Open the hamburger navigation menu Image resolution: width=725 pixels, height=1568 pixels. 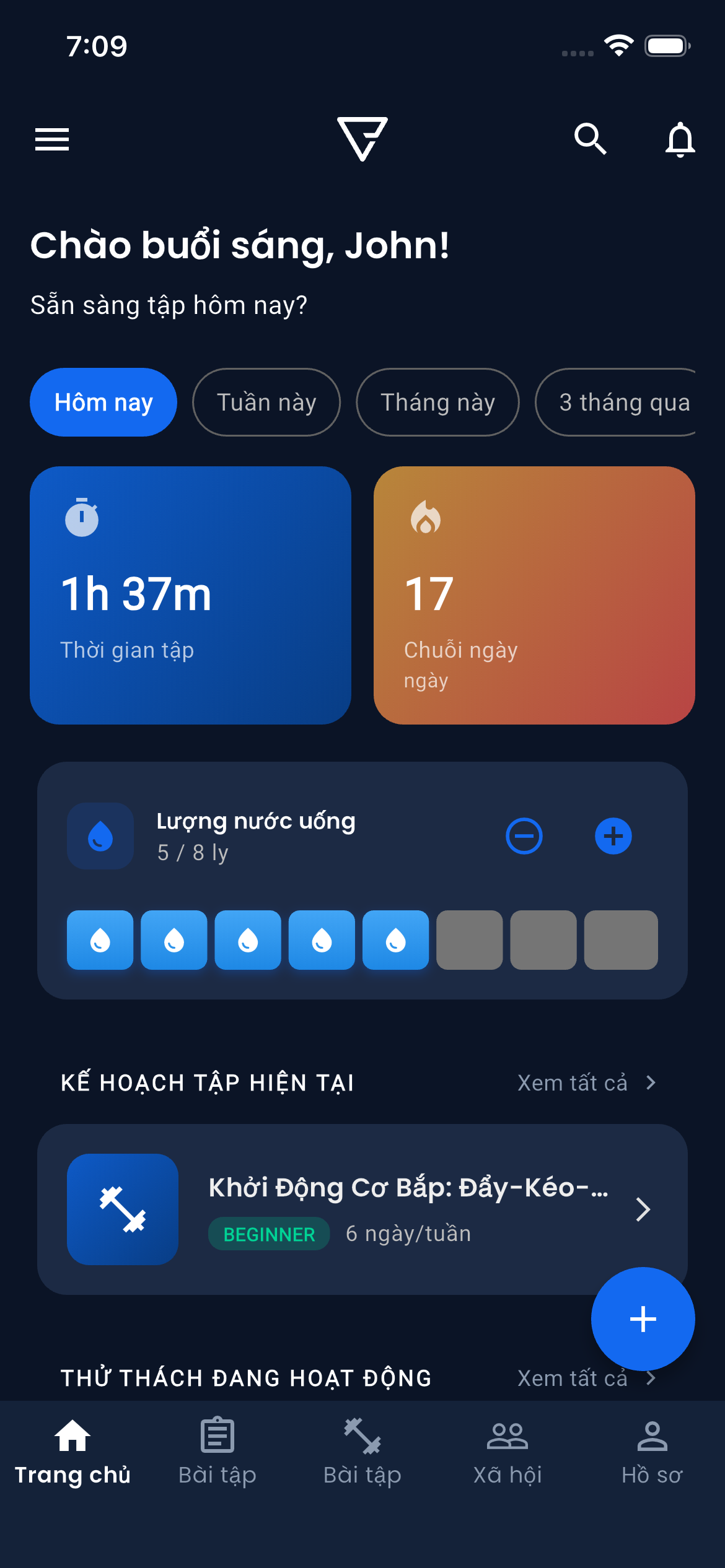[51, 140]
